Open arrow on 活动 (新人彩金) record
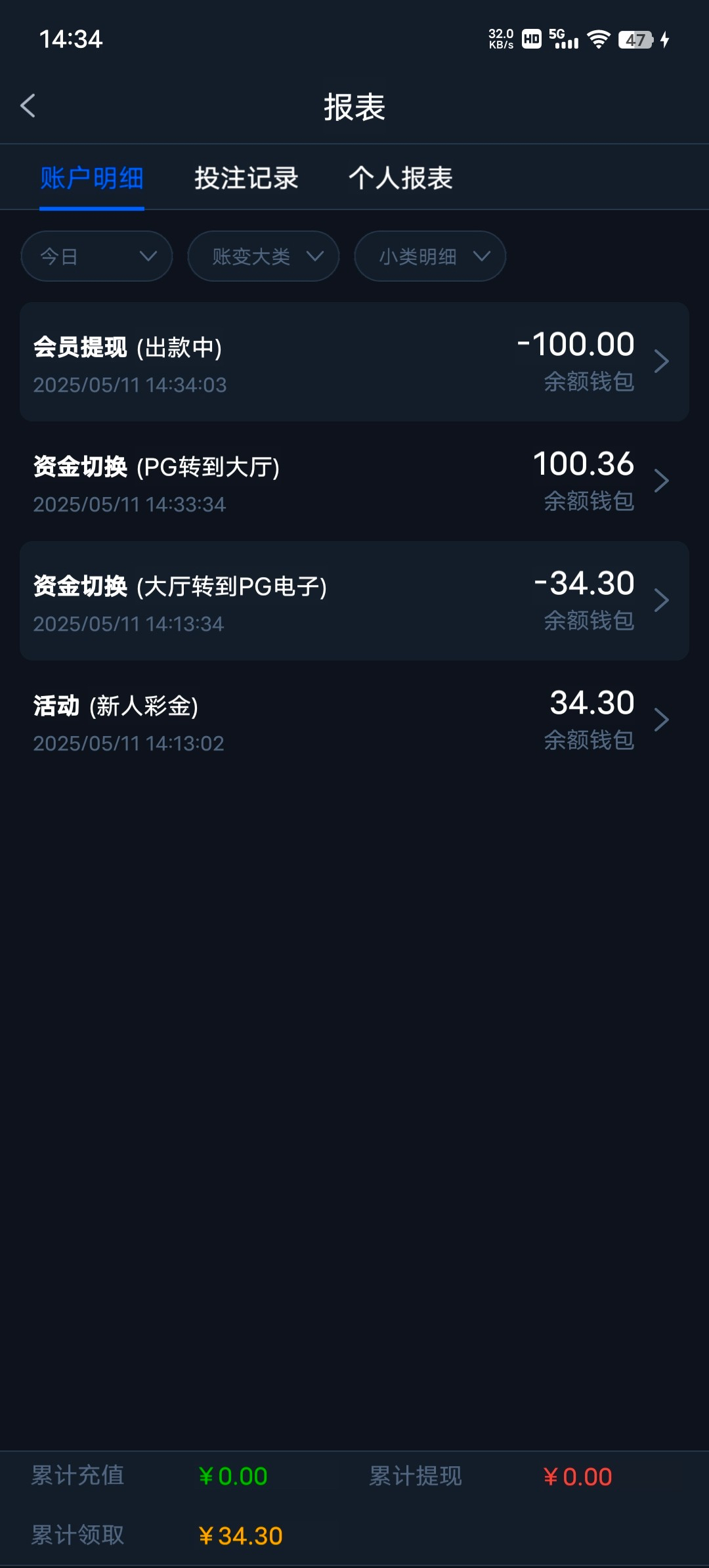The height and width of the screenshot is (1568, 709). tap(662, 719)
